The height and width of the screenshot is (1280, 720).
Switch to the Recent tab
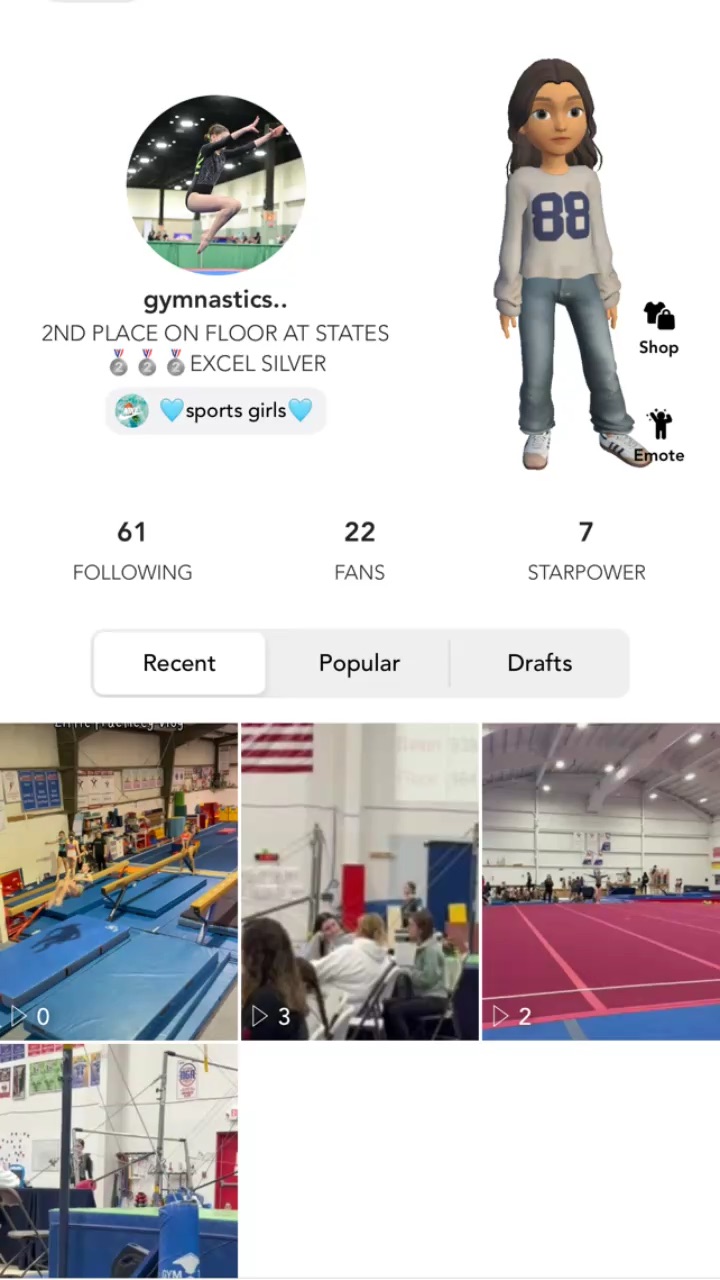(180, 663)
